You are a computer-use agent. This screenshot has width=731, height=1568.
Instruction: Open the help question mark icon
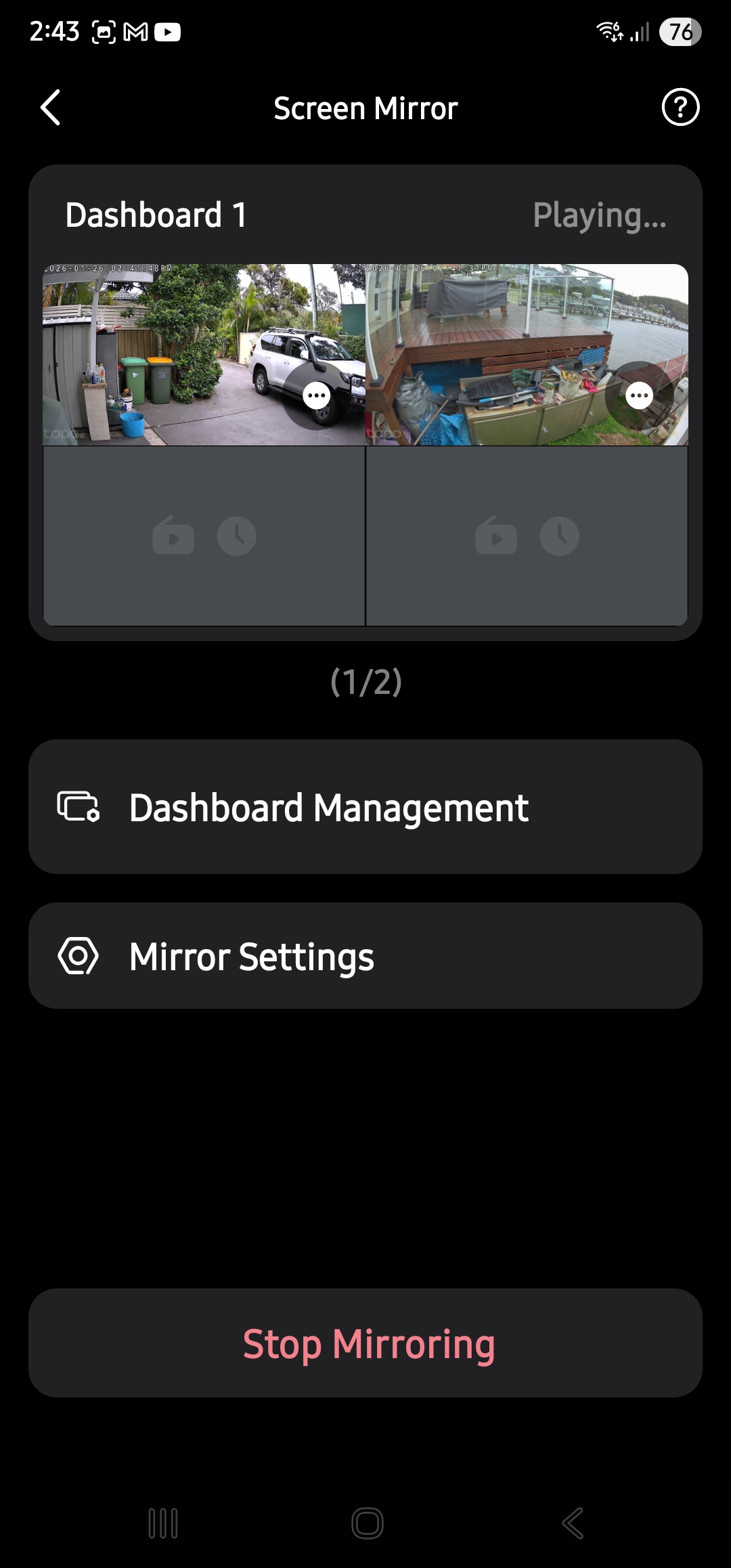tap(680, 108)
